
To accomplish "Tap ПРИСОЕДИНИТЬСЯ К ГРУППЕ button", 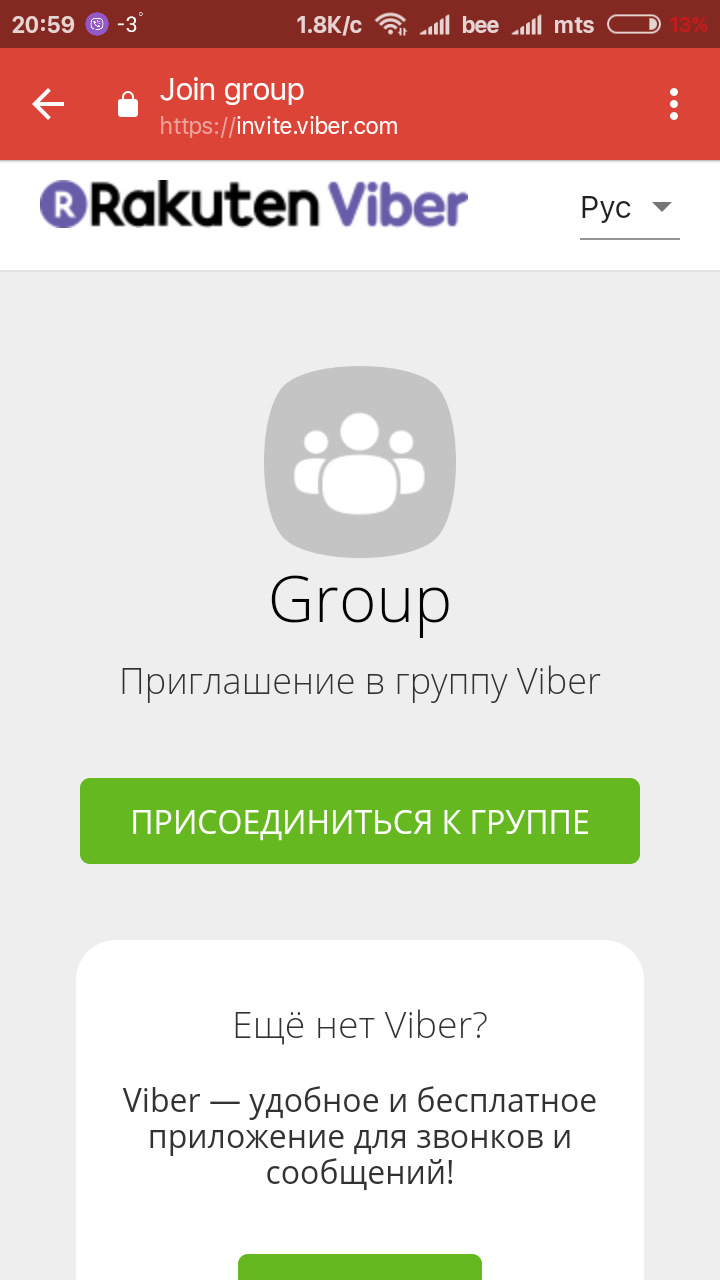I will [360, 821].
